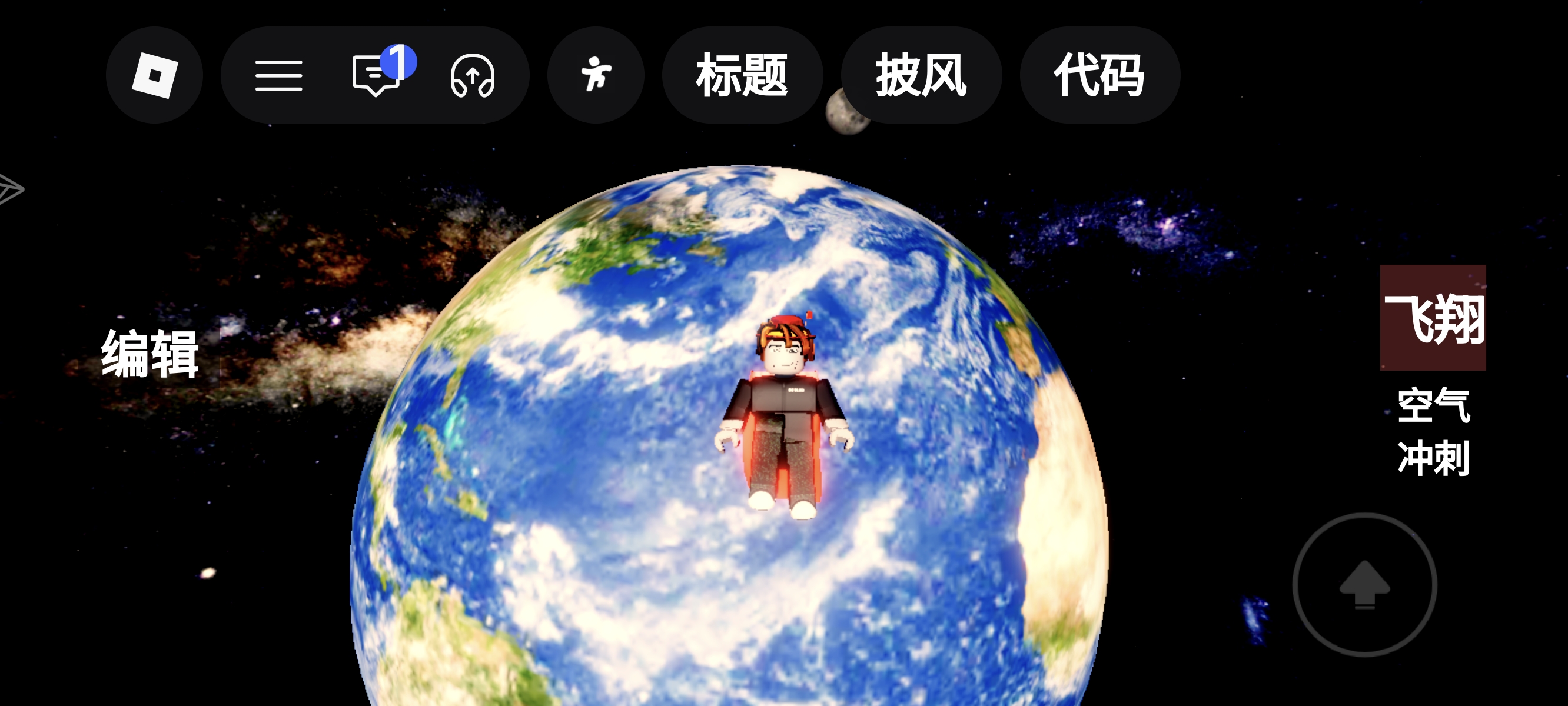Open the emotes running figure button

coord(596,75)
